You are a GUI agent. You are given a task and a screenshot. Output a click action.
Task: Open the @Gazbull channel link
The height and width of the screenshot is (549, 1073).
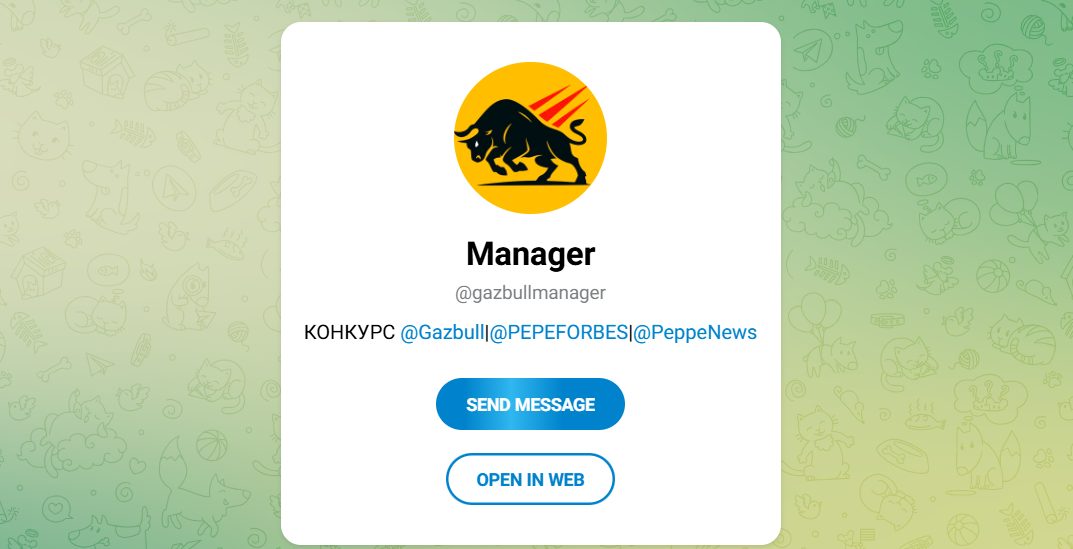[x=442, y=333]
